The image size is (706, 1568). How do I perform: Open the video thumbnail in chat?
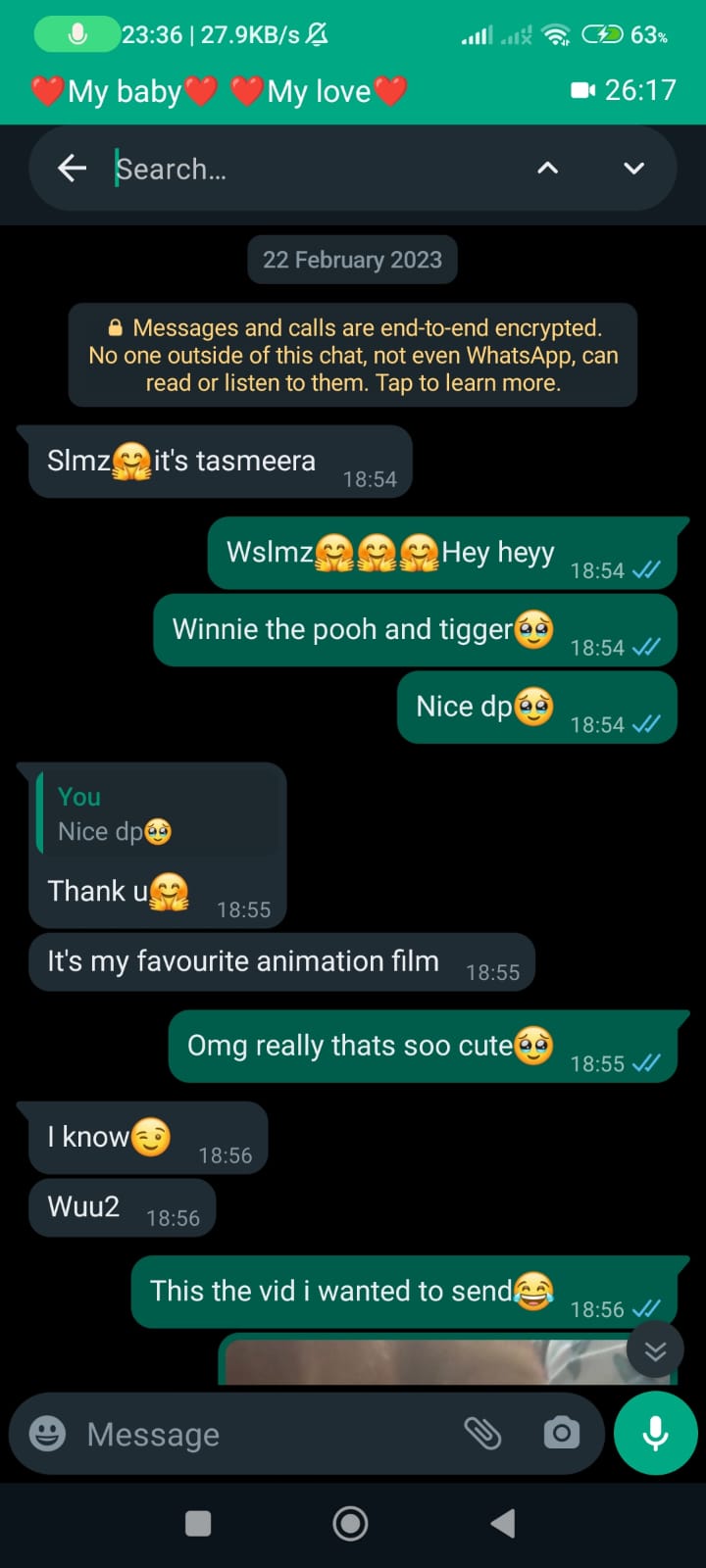coord(431,1360)
